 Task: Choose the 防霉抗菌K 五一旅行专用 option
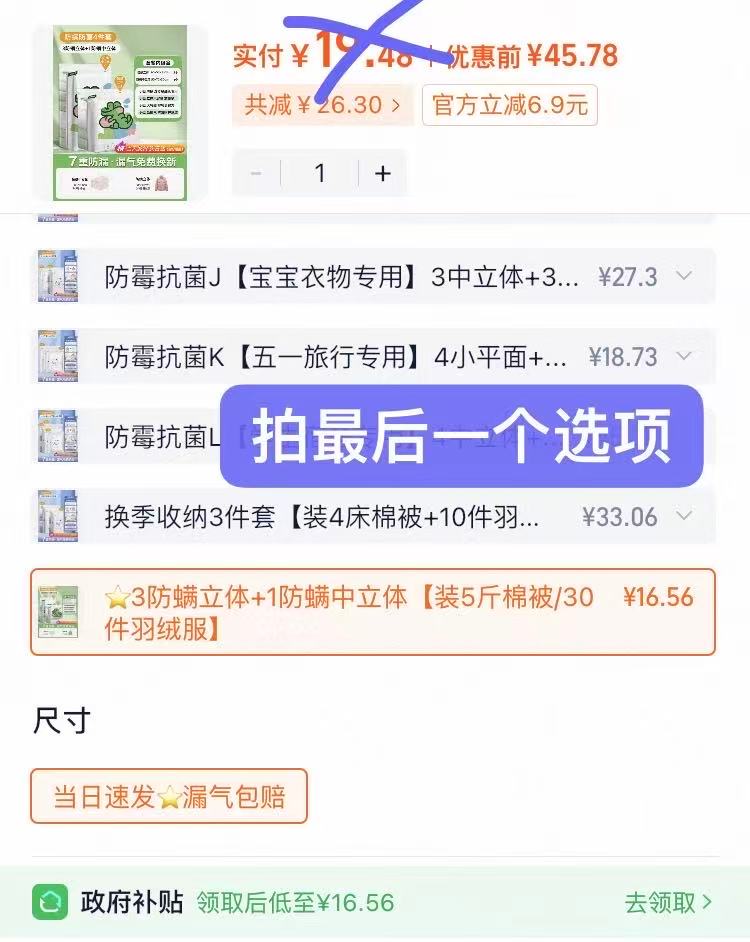coord(335,357)
